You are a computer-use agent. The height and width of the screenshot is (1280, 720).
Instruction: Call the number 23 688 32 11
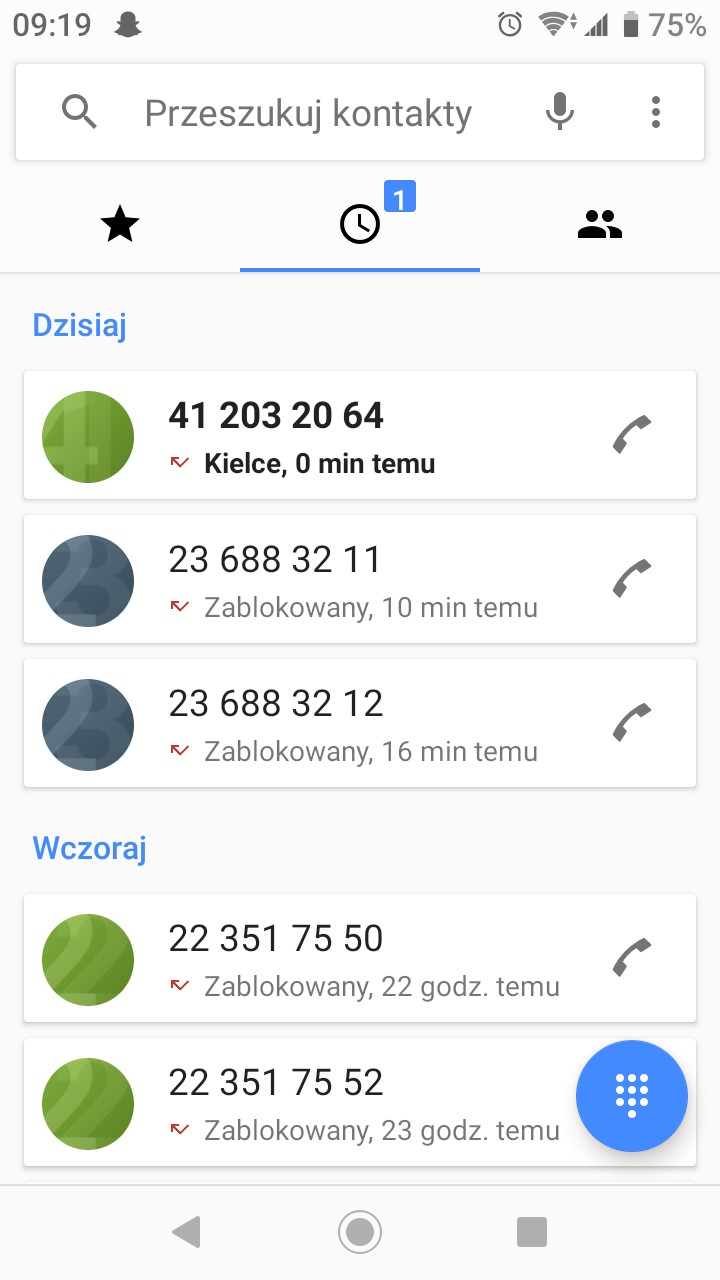632,579
